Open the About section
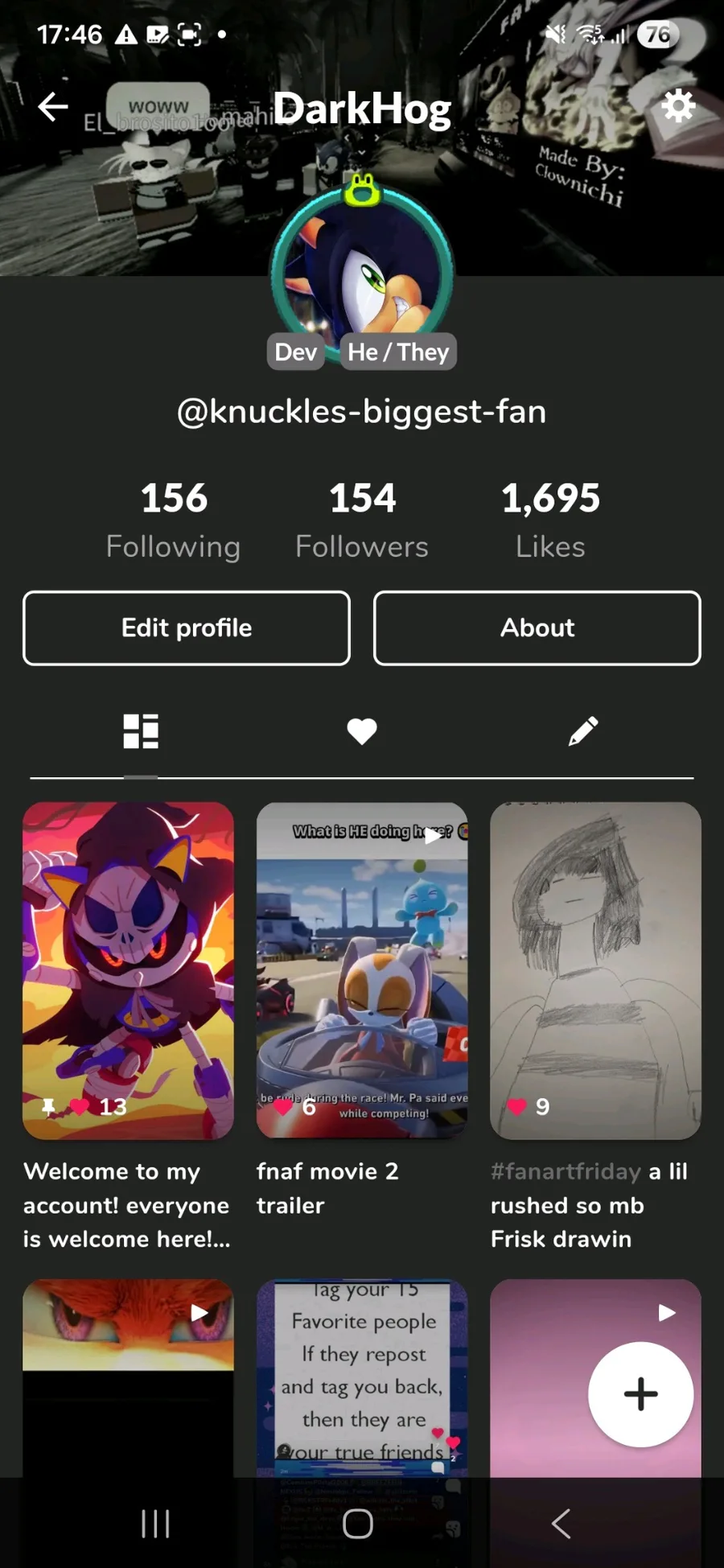 (537, 628)
